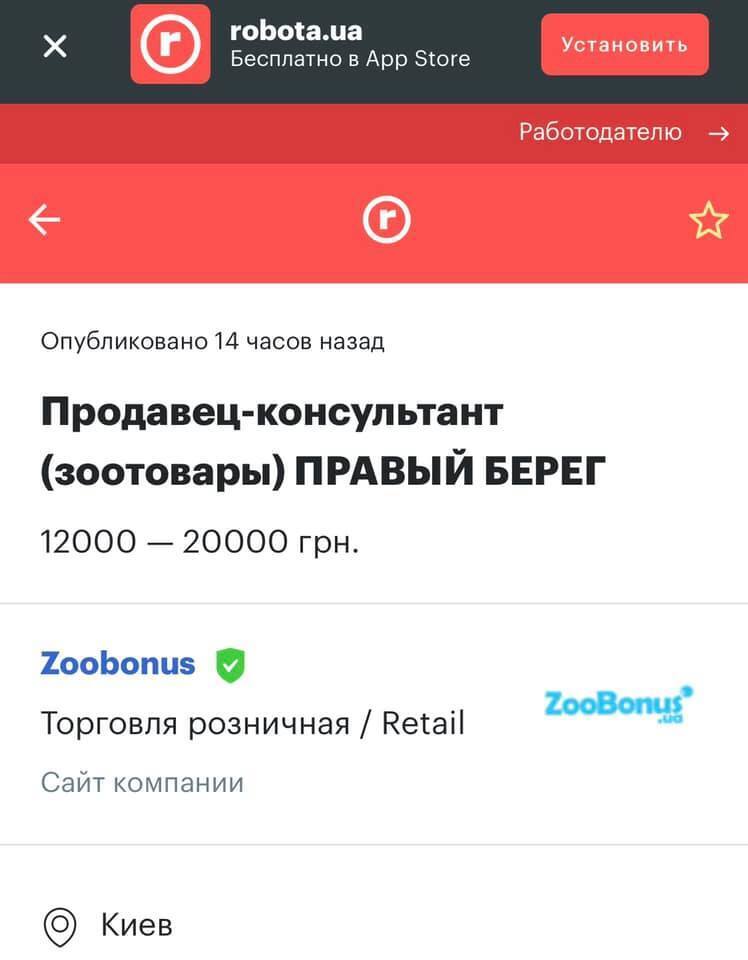Tap the central robota.ua logo in the header
The image size is (748, 960).
point(387,220)
